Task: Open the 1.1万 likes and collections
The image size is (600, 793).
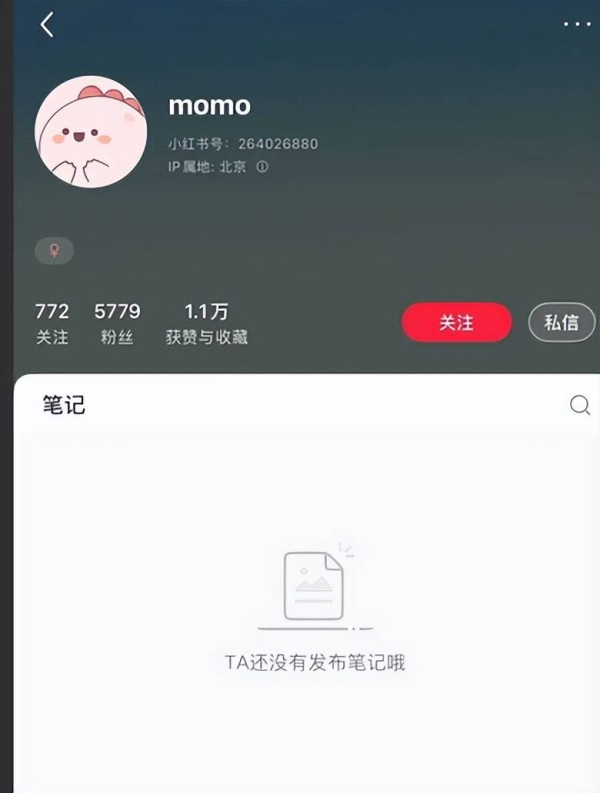Action: point(206,324)
